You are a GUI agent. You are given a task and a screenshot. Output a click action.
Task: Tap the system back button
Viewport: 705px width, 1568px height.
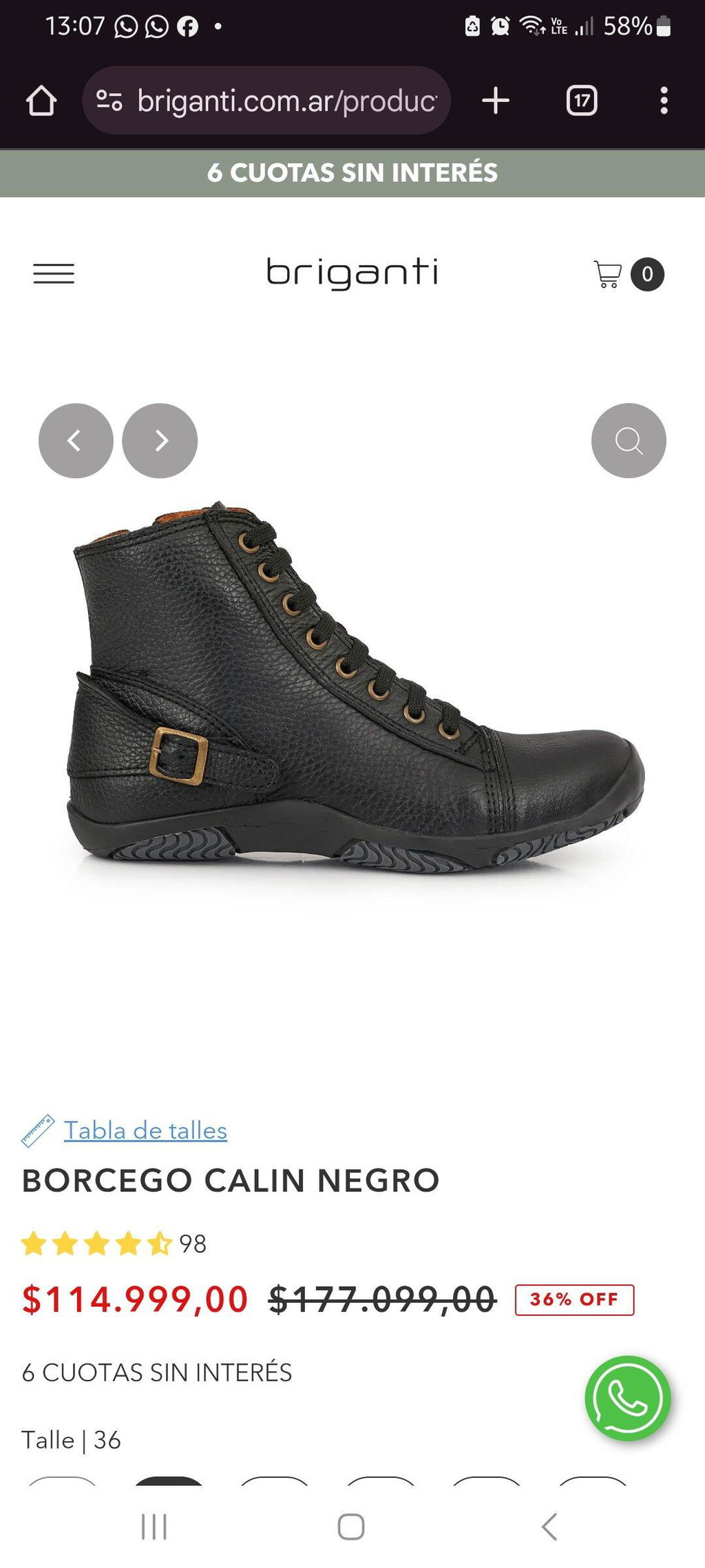(x=549, y=1527)
